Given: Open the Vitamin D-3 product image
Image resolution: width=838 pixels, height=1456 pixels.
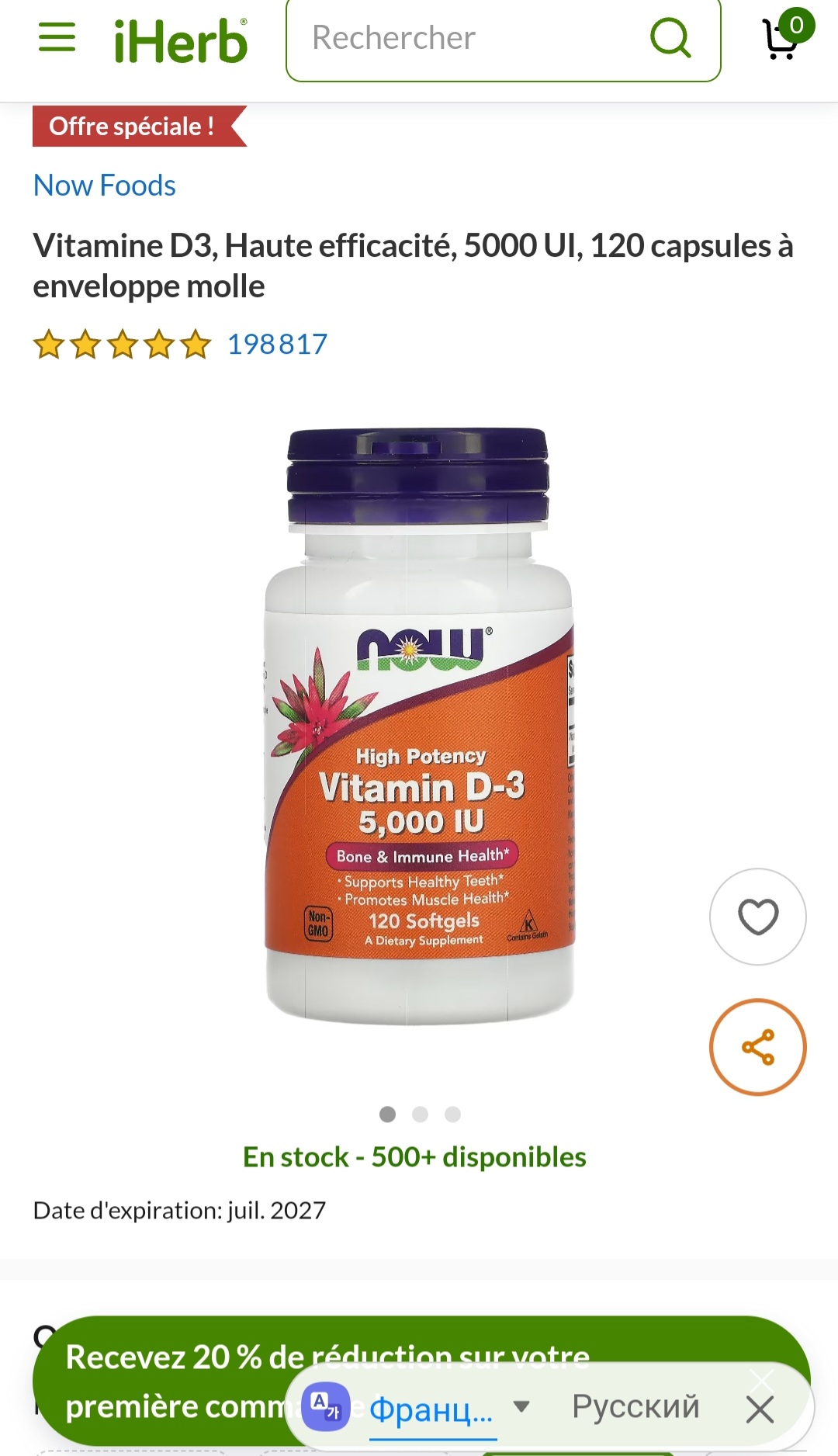Looking at the screenshot, I should 419,726.
